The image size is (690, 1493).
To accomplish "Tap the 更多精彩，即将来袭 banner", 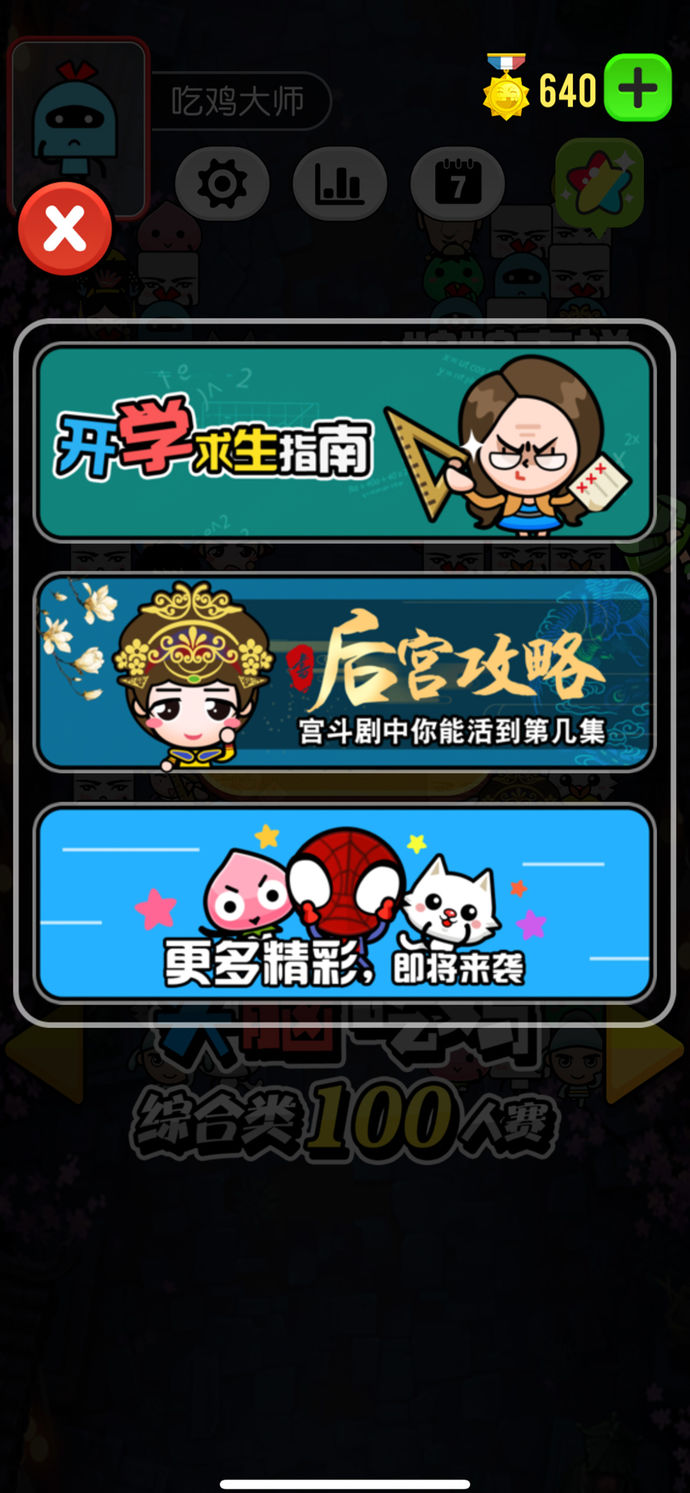I will pyautogui.click(x=344, y=903).
